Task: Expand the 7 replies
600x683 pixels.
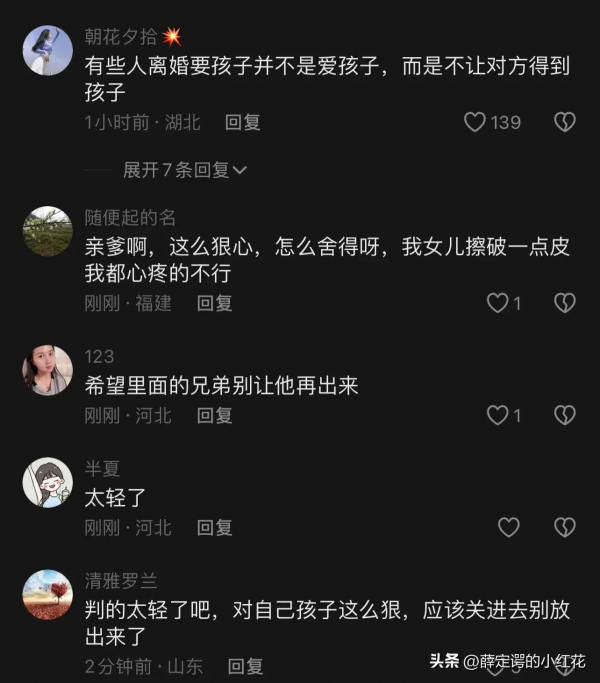Action: 185,171
